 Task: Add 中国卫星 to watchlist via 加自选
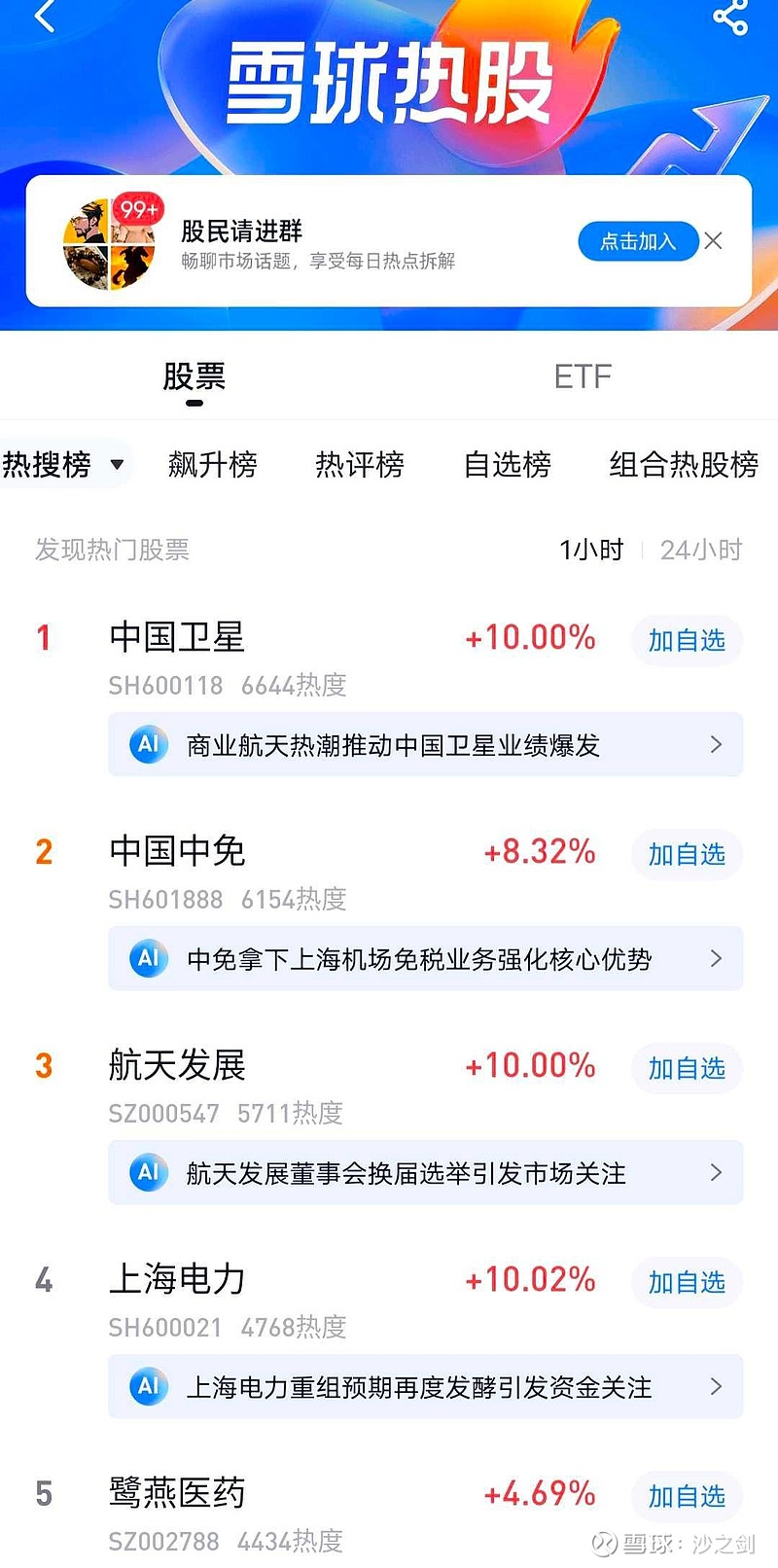687,639
